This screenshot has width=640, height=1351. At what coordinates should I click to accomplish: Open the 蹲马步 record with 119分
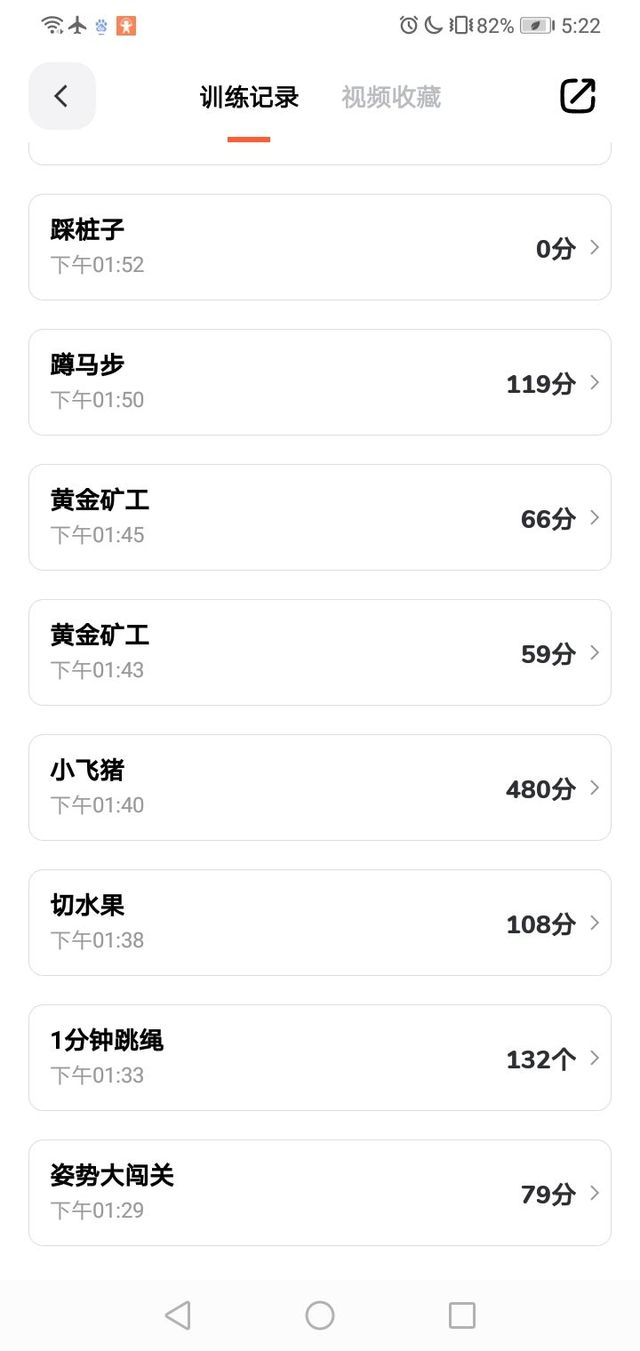320,382
